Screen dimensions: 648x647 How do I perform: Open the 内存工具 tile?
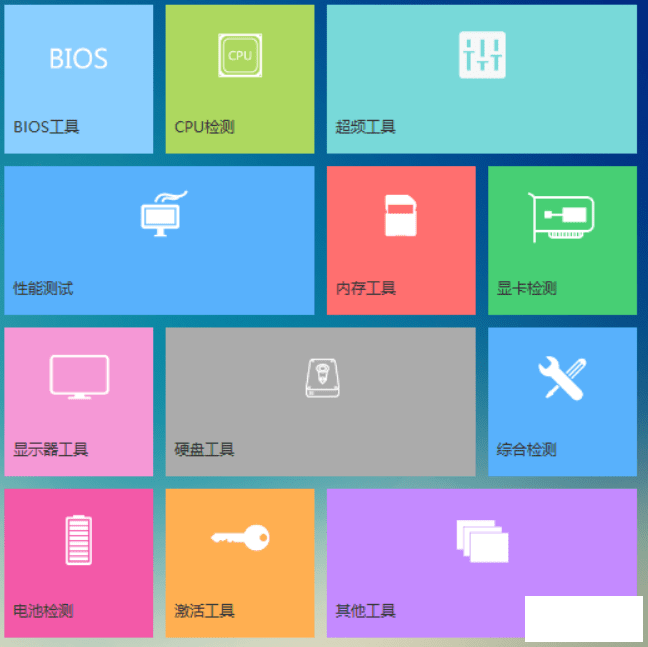(x=400, y=240)
